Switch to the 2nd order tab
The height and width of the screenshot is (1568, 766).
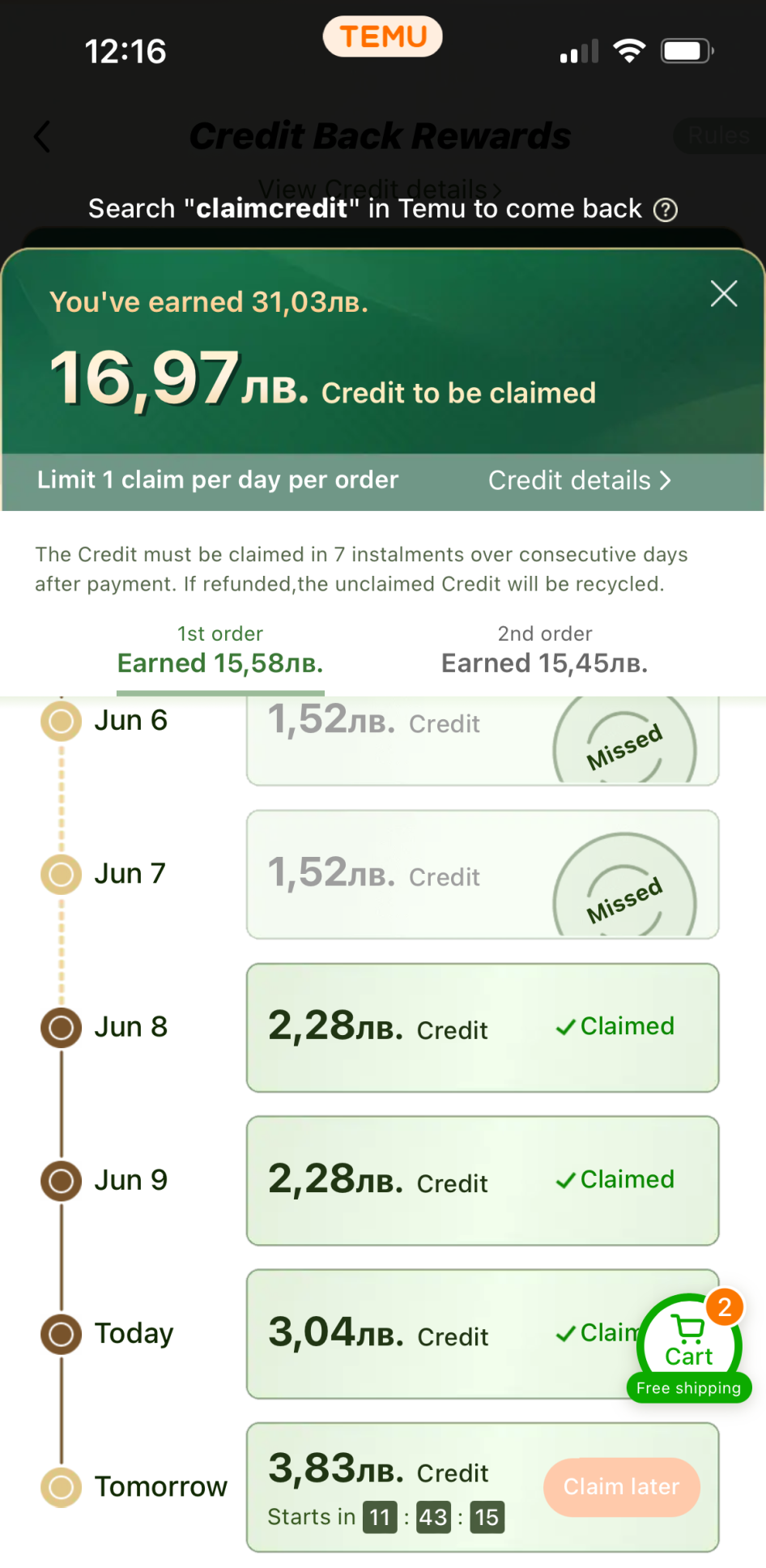[x=544, y=651]
